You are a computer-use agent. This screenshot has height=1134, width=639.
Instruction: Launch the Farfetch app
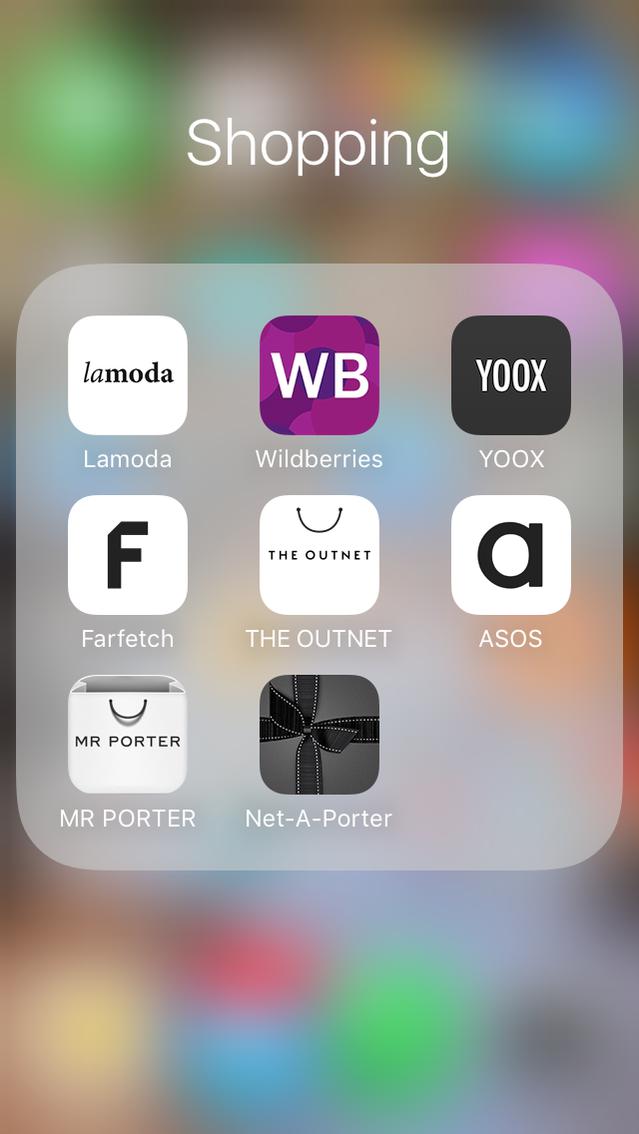coord(127,554)
